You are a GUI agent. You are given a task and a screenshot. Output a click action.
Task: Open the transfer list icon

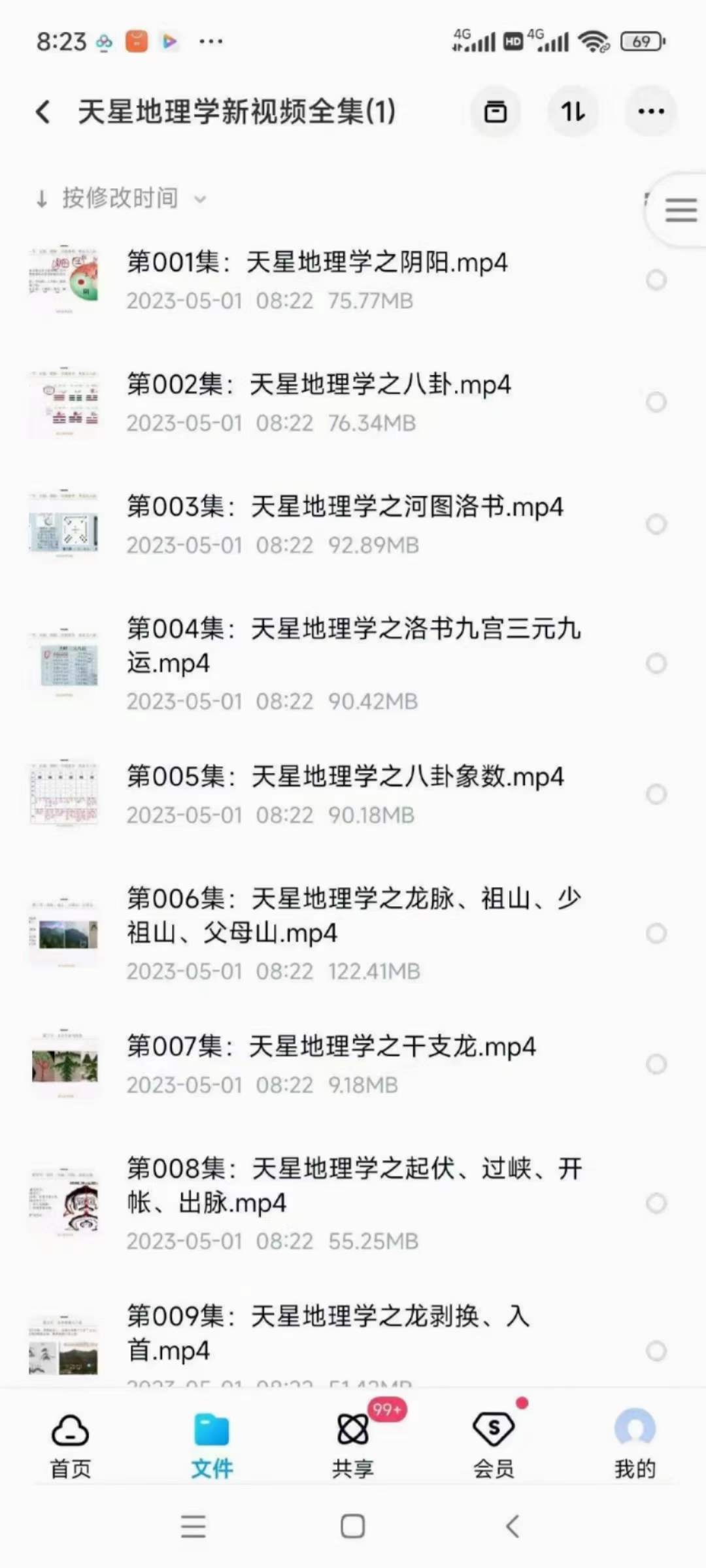(573, 112)
